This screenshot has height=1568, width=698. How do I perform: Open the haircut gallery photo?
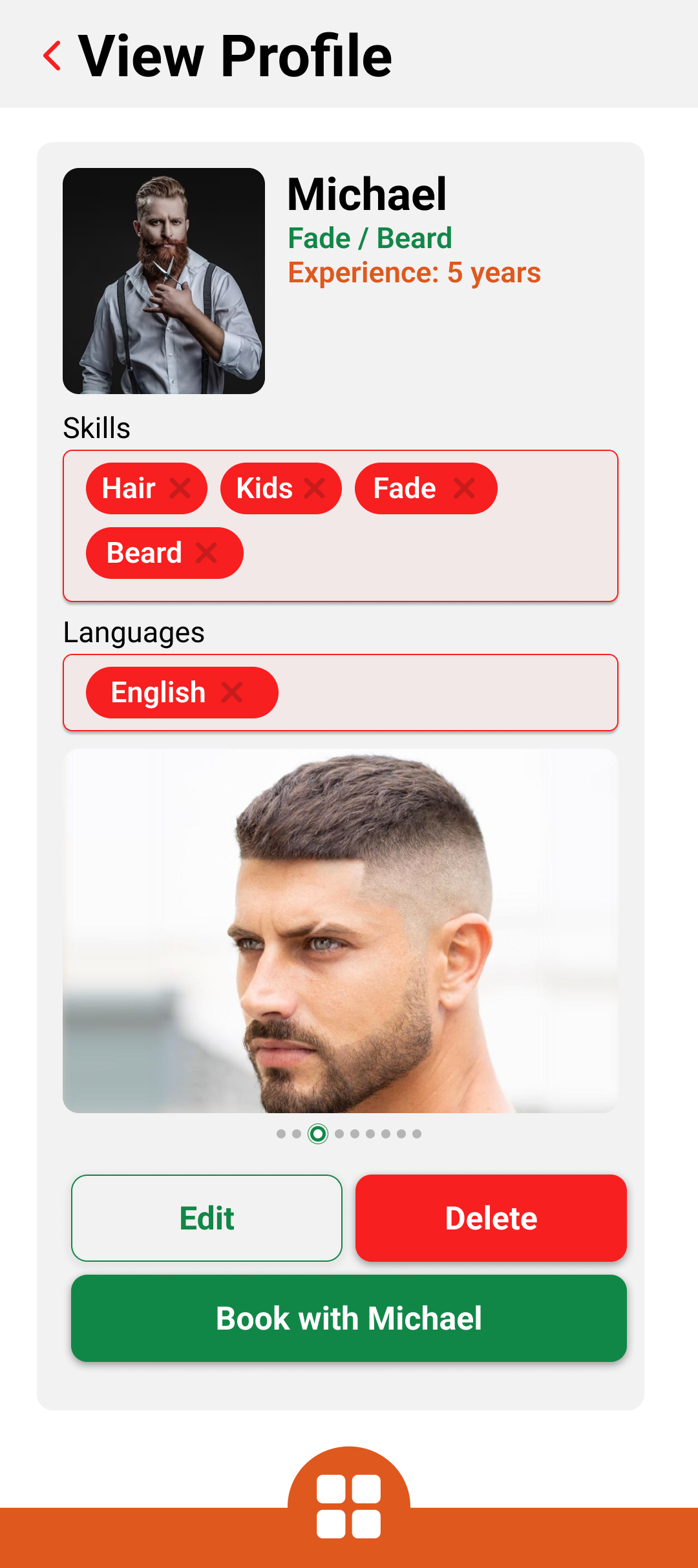point(341,930)
